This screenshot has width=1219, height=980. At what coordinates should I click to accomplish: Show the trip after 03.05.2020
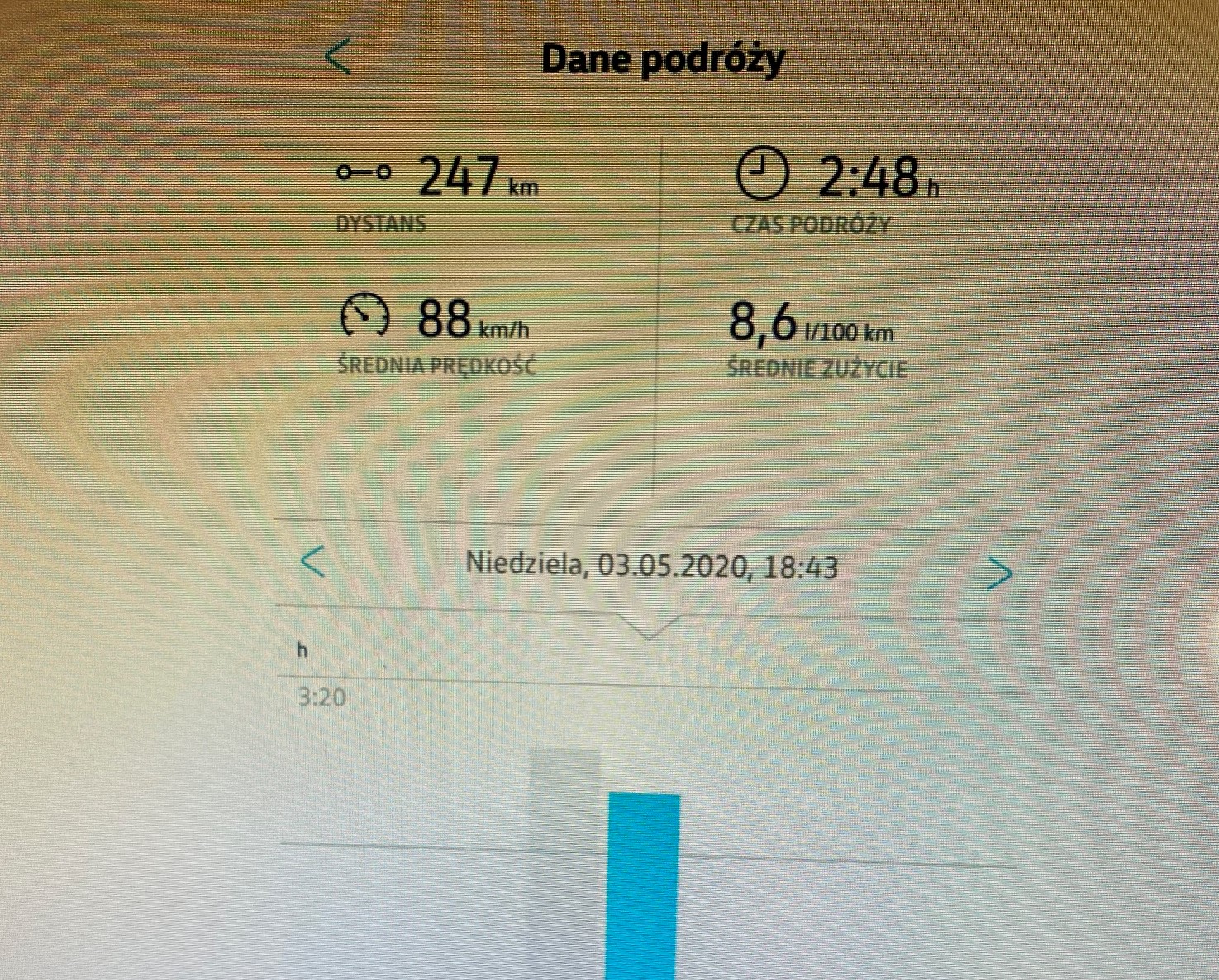(x=999, y=572)
